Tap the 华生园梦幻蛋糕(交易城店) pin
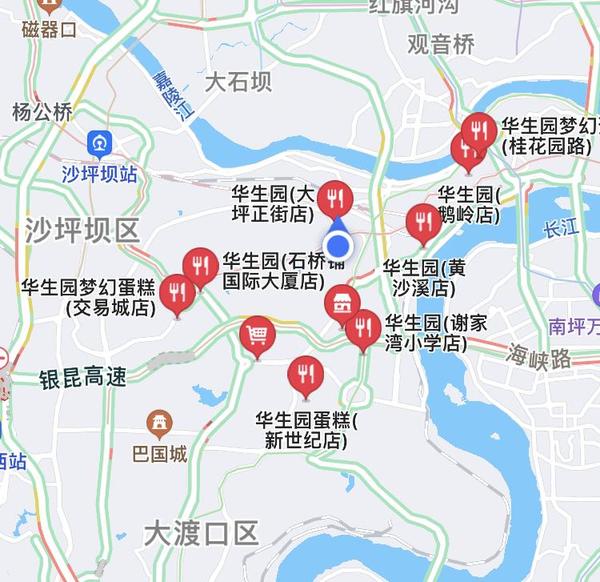This screenshot has height=582, width=600. point(178,292)
